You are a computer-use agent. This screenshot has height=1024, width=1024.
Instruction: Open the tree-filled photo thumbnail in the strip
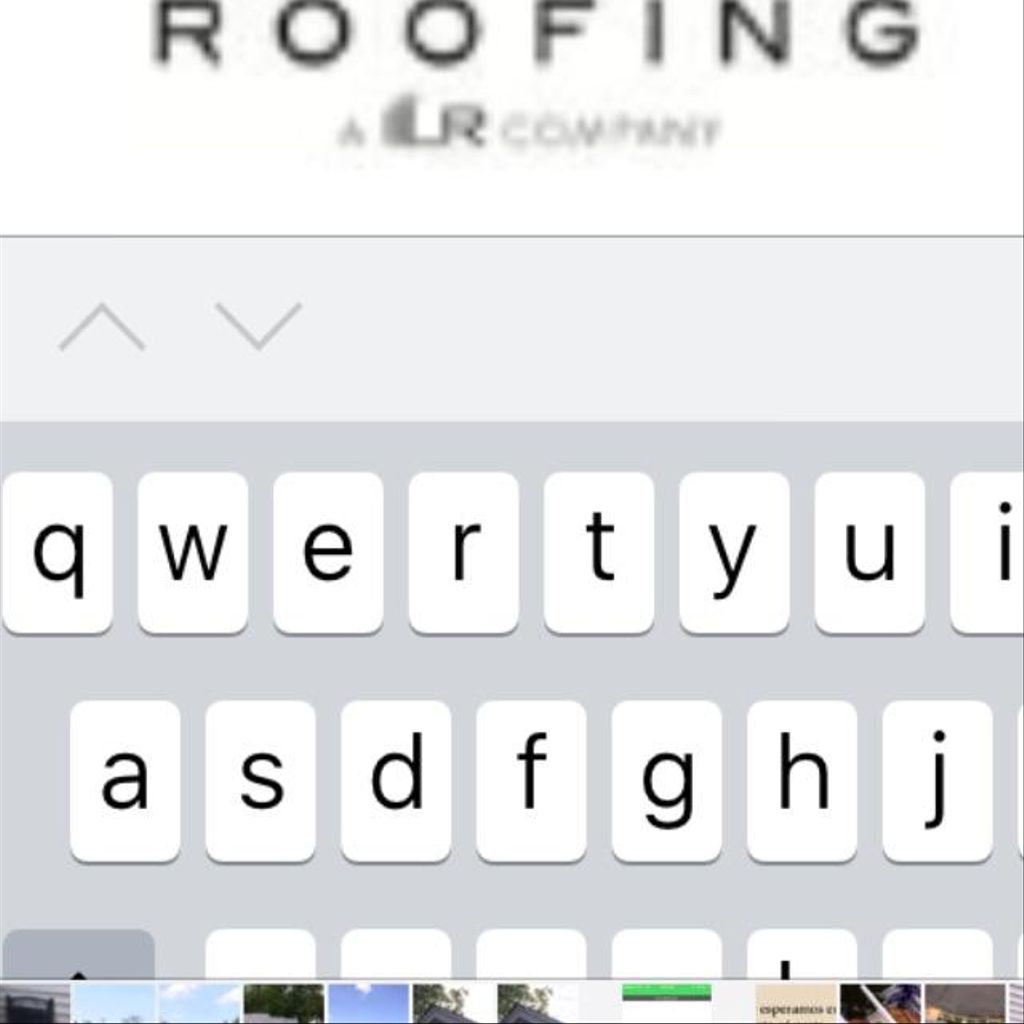(x=283, y=1004)
